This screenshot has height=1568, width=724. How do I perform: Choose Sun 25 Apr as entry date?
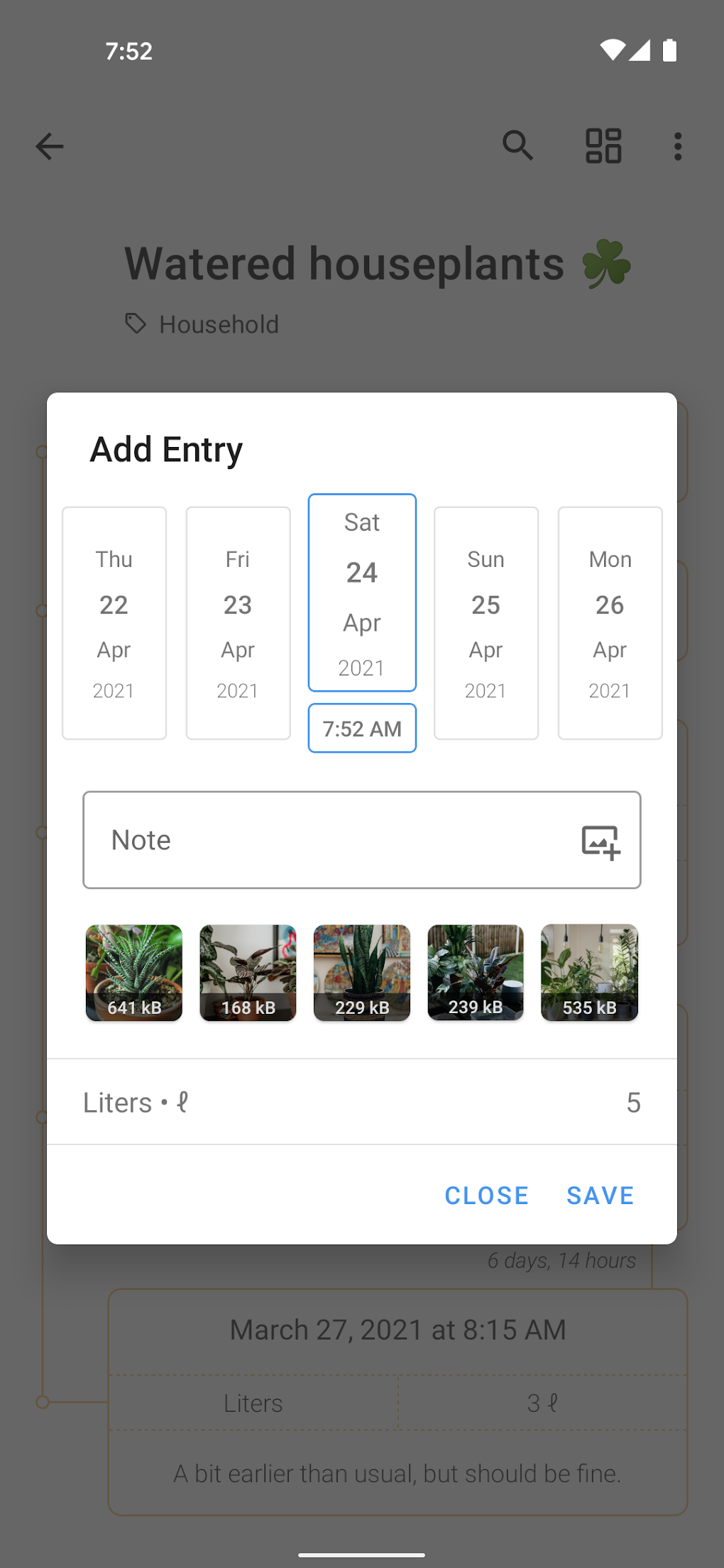pyautogui.click(x=486, y=623)
